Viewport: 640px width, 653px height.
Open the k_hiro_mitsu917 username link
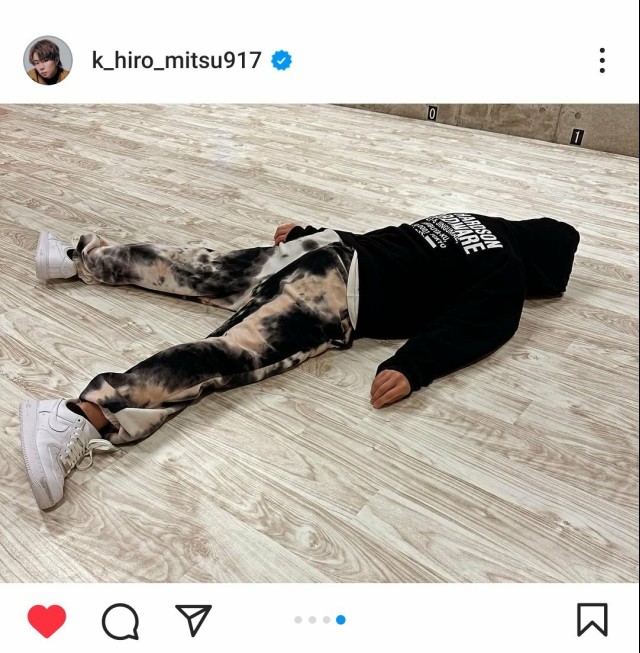point(176,61)
